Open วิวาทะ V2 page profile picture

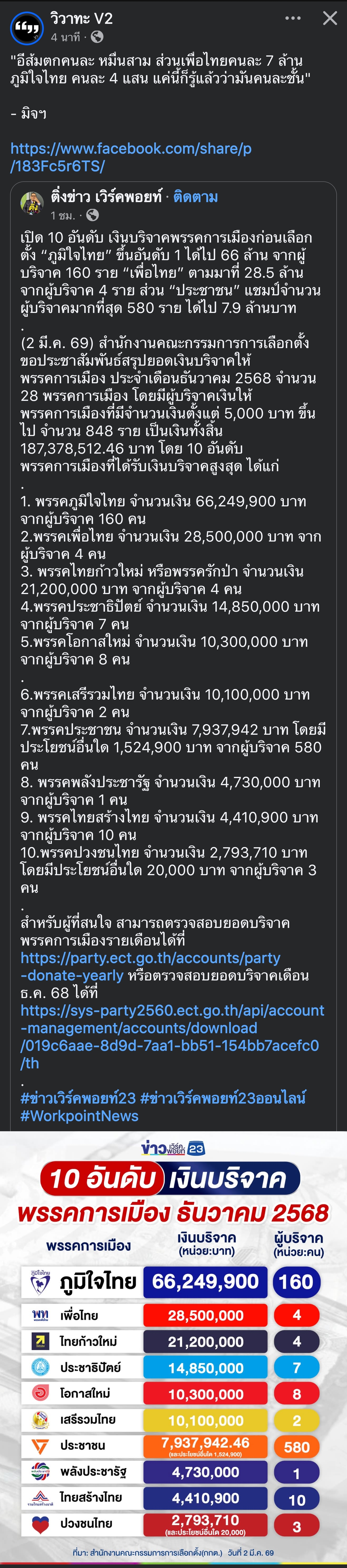coord(27,27)
